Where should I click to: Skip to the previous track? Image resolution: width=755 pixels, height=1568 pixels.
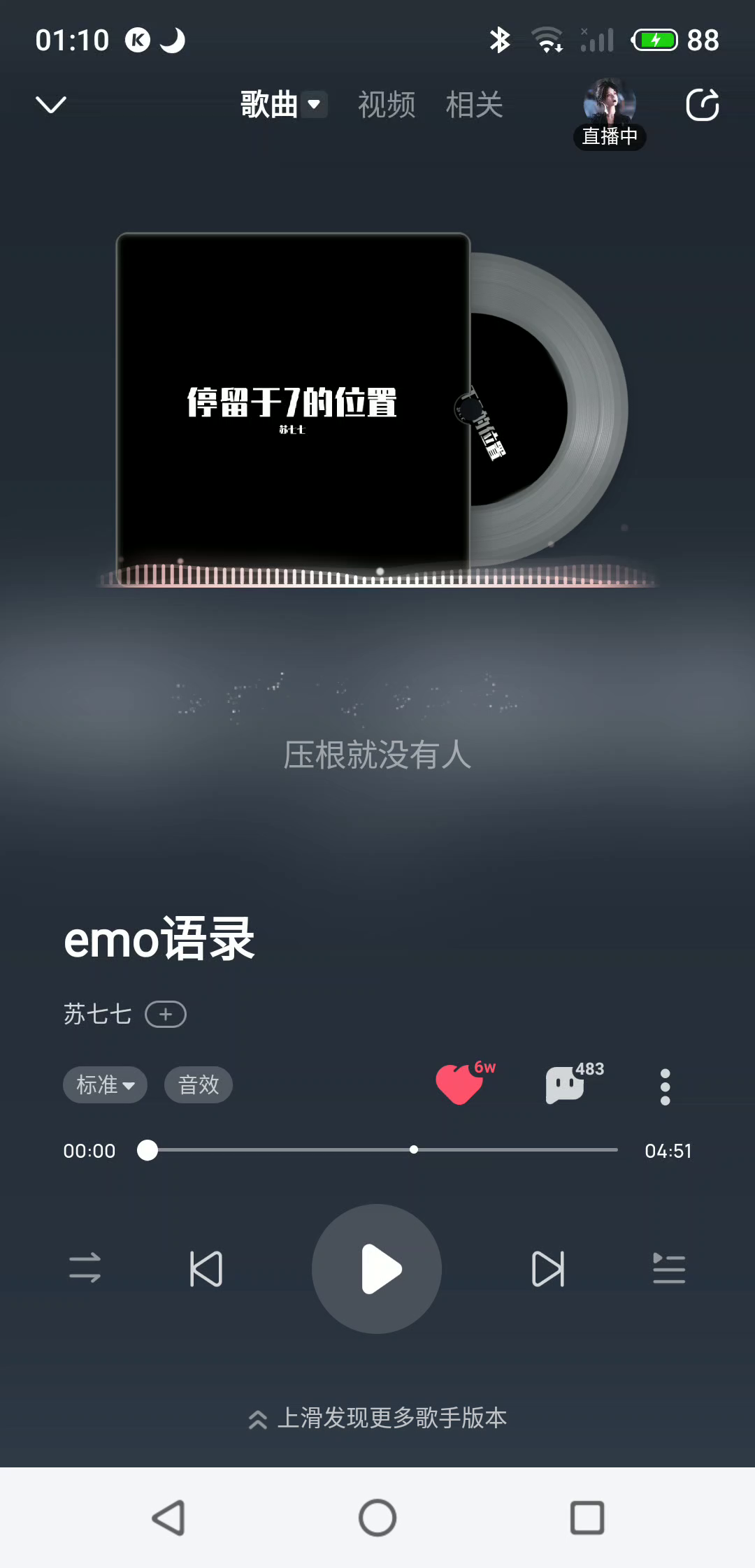point(206,1268)
